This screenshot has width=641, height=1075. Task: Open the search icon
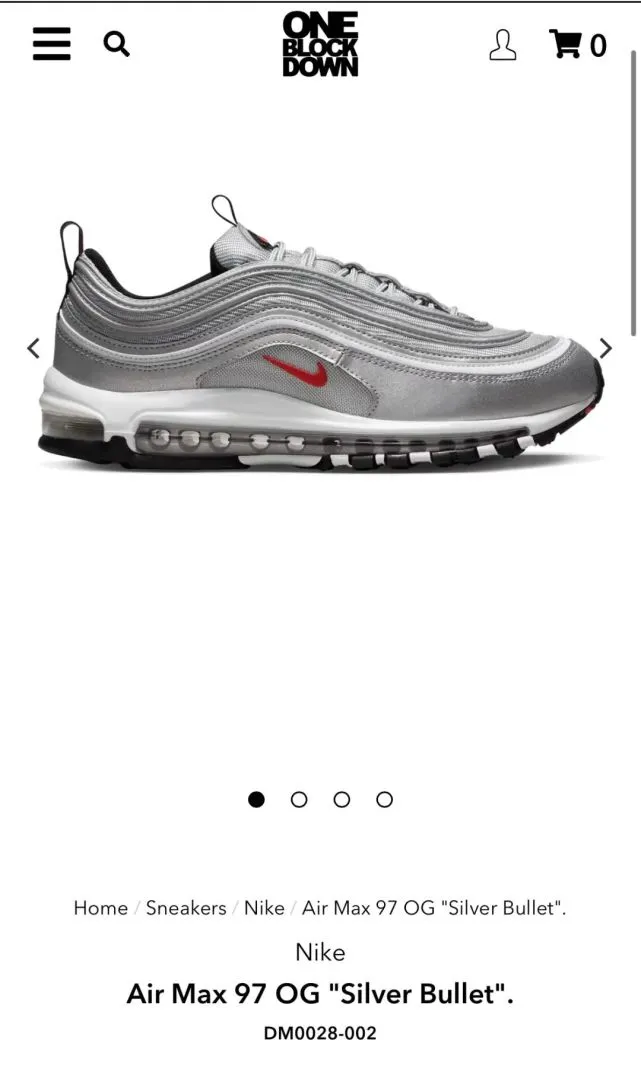tap(117, 44)
